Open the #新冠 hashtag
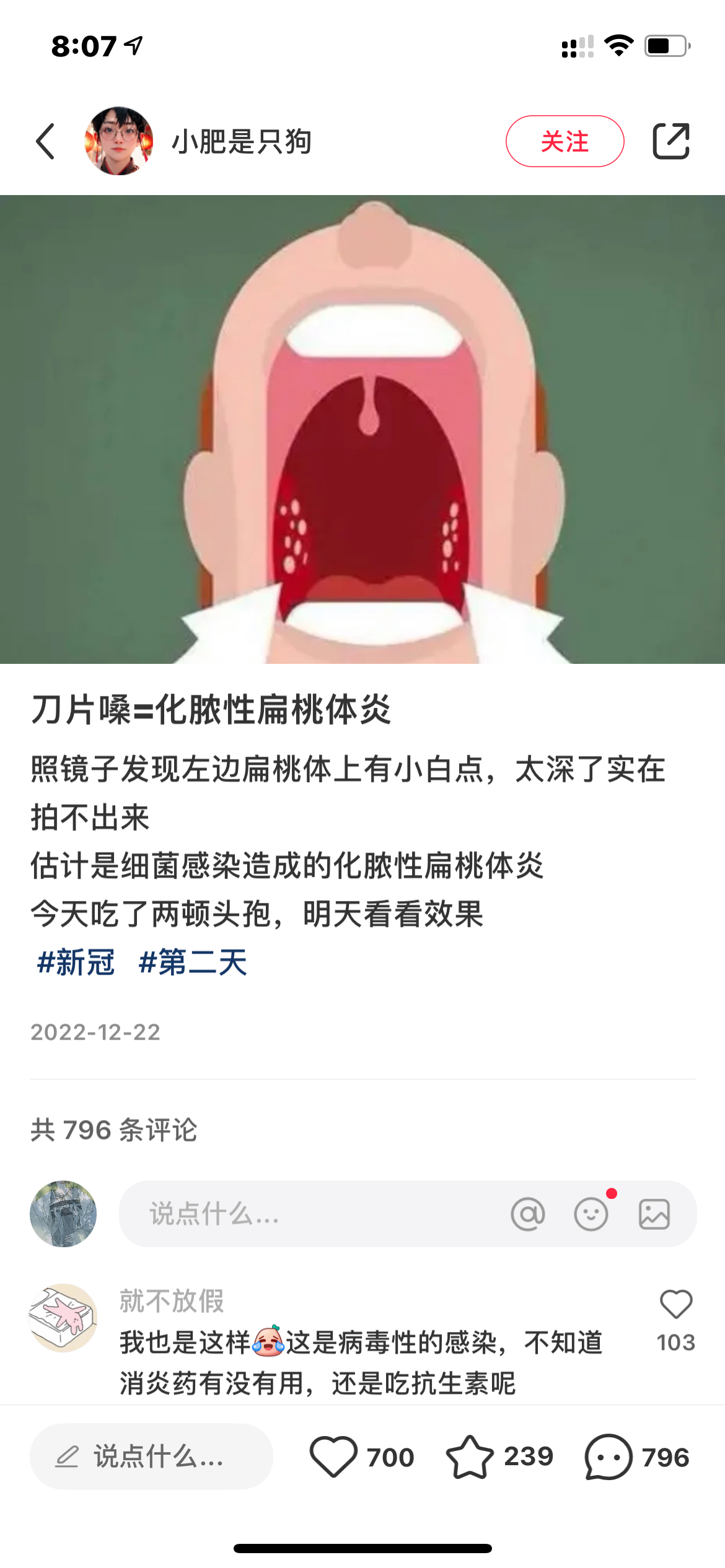725x1568 pixels. [76, 962]
